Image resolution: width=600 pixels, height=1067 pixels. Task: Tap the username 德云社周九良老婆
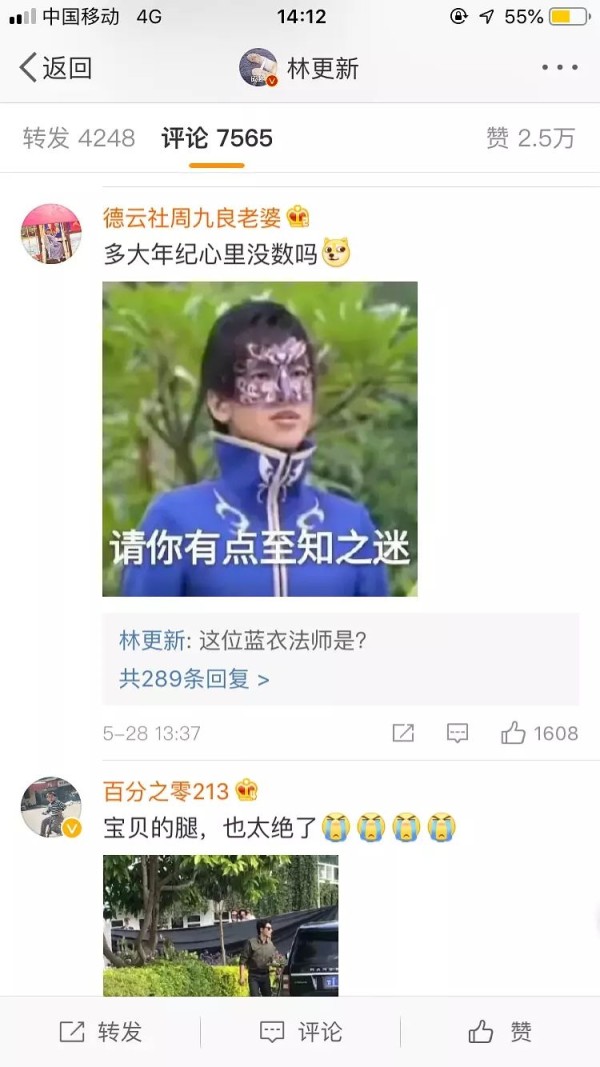(x=192, y=218)
